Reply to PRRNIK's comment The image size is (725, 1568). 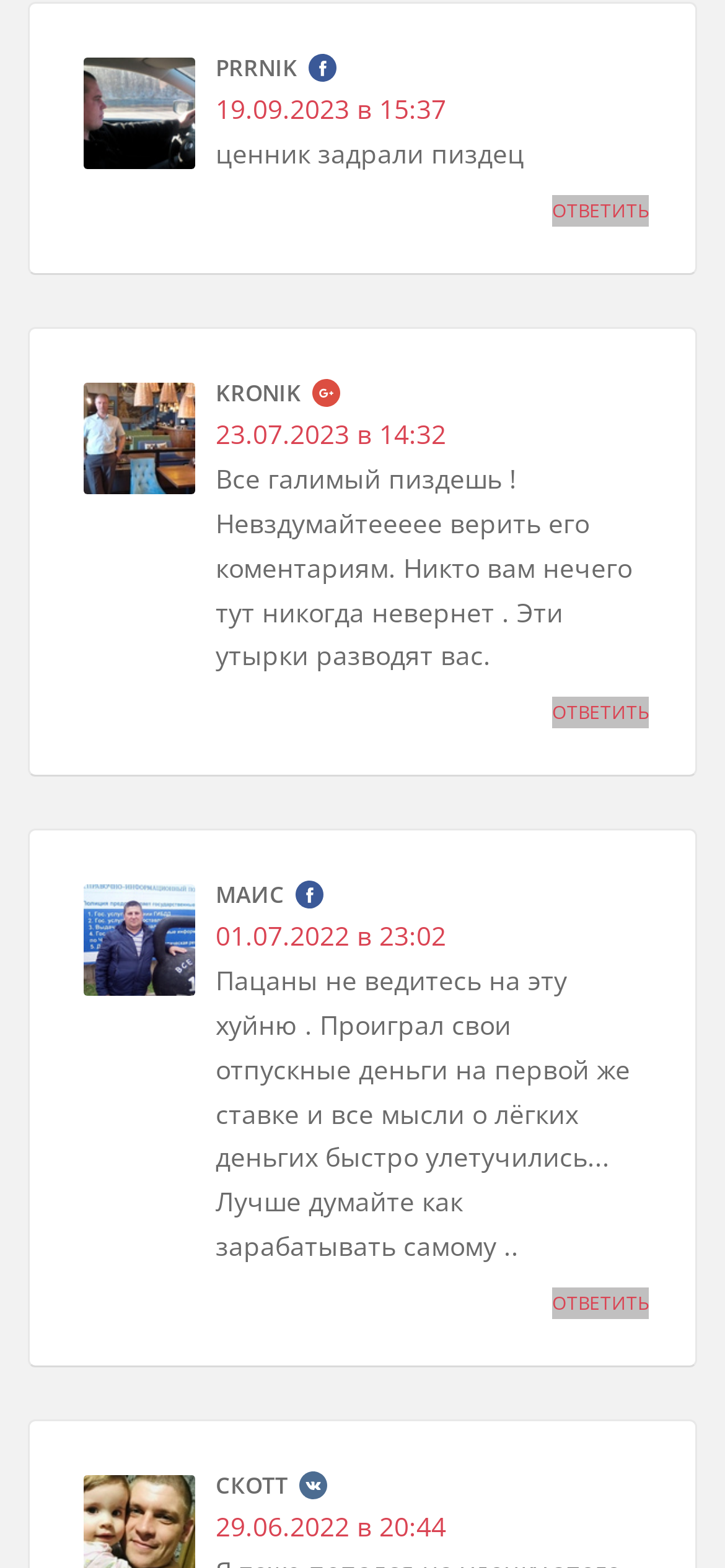(600, 211)
